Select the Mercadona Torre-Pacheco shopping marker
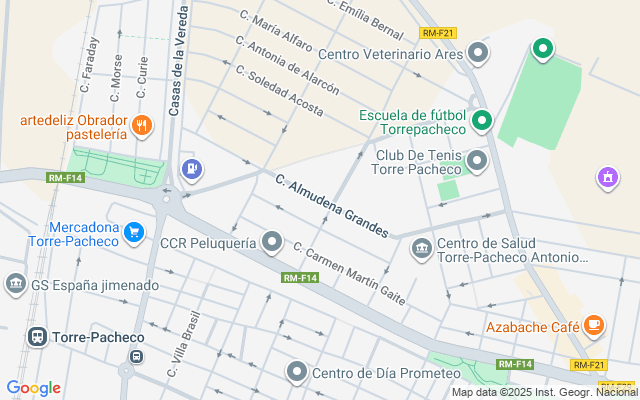The height and width of the screenshot is (400, 640). pyautogui.click(x=133, y=232)
